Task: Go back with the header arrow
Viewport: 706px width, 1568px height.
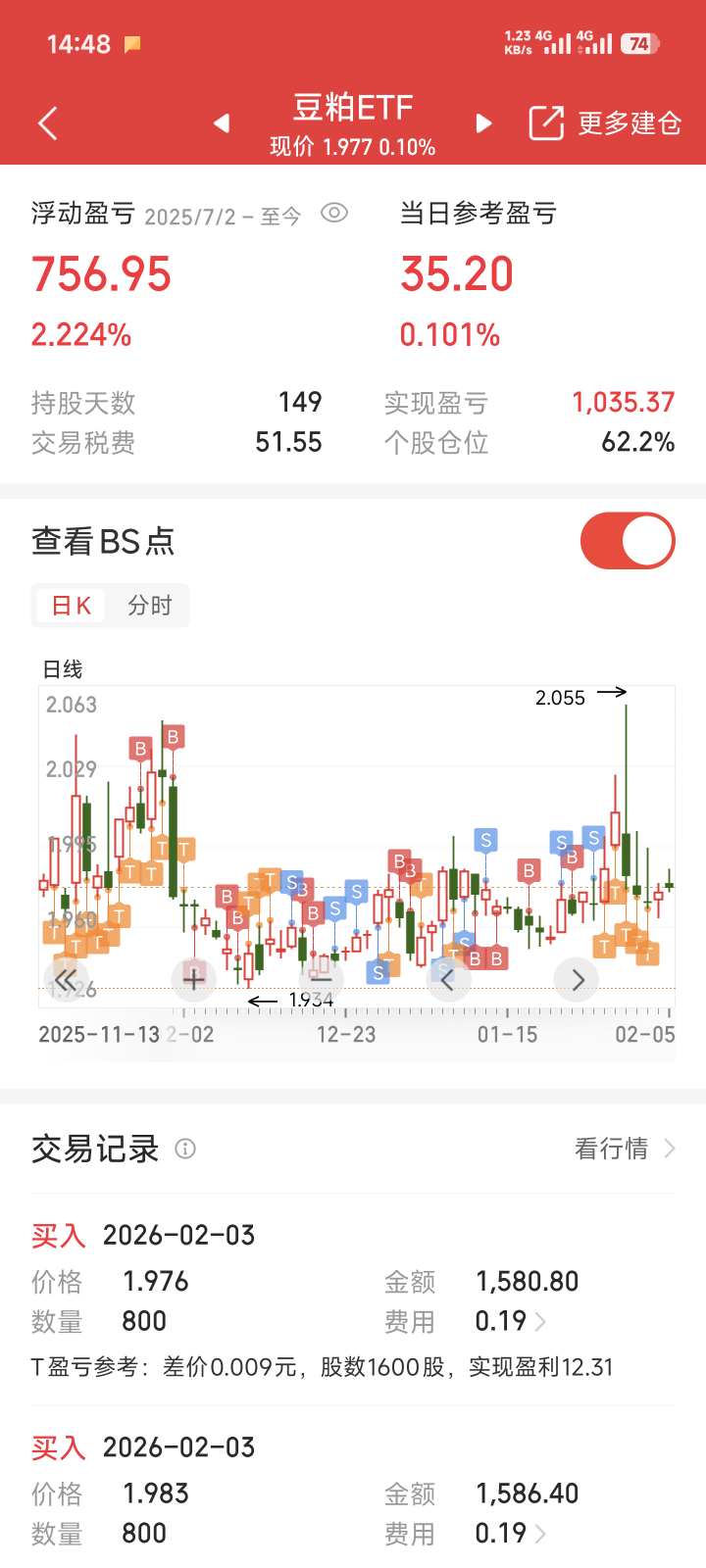Action: point(48,123)
